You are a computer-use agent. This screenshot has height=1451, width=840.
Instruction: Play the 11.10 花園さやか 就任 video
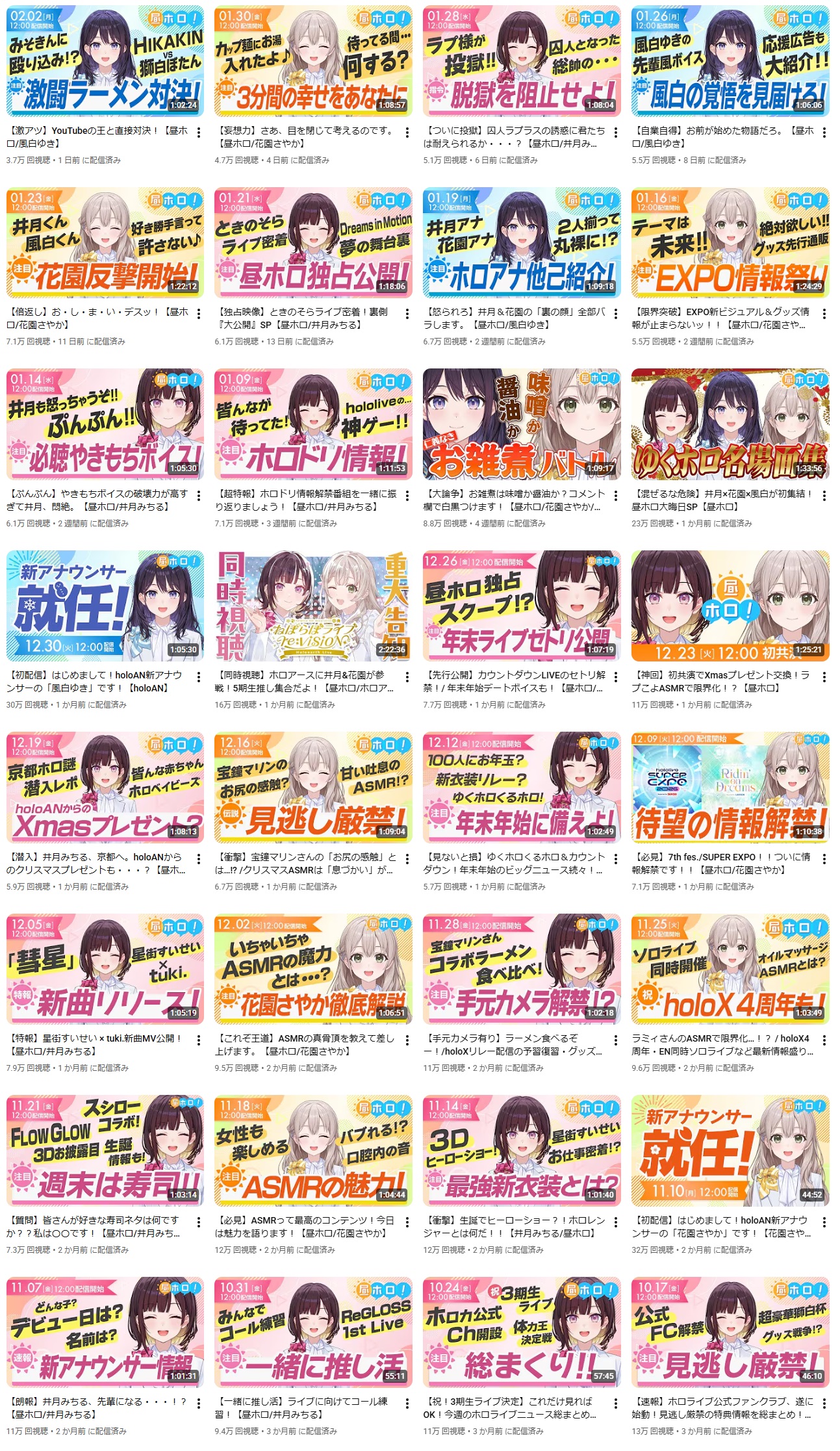(x=730, y=1150)
